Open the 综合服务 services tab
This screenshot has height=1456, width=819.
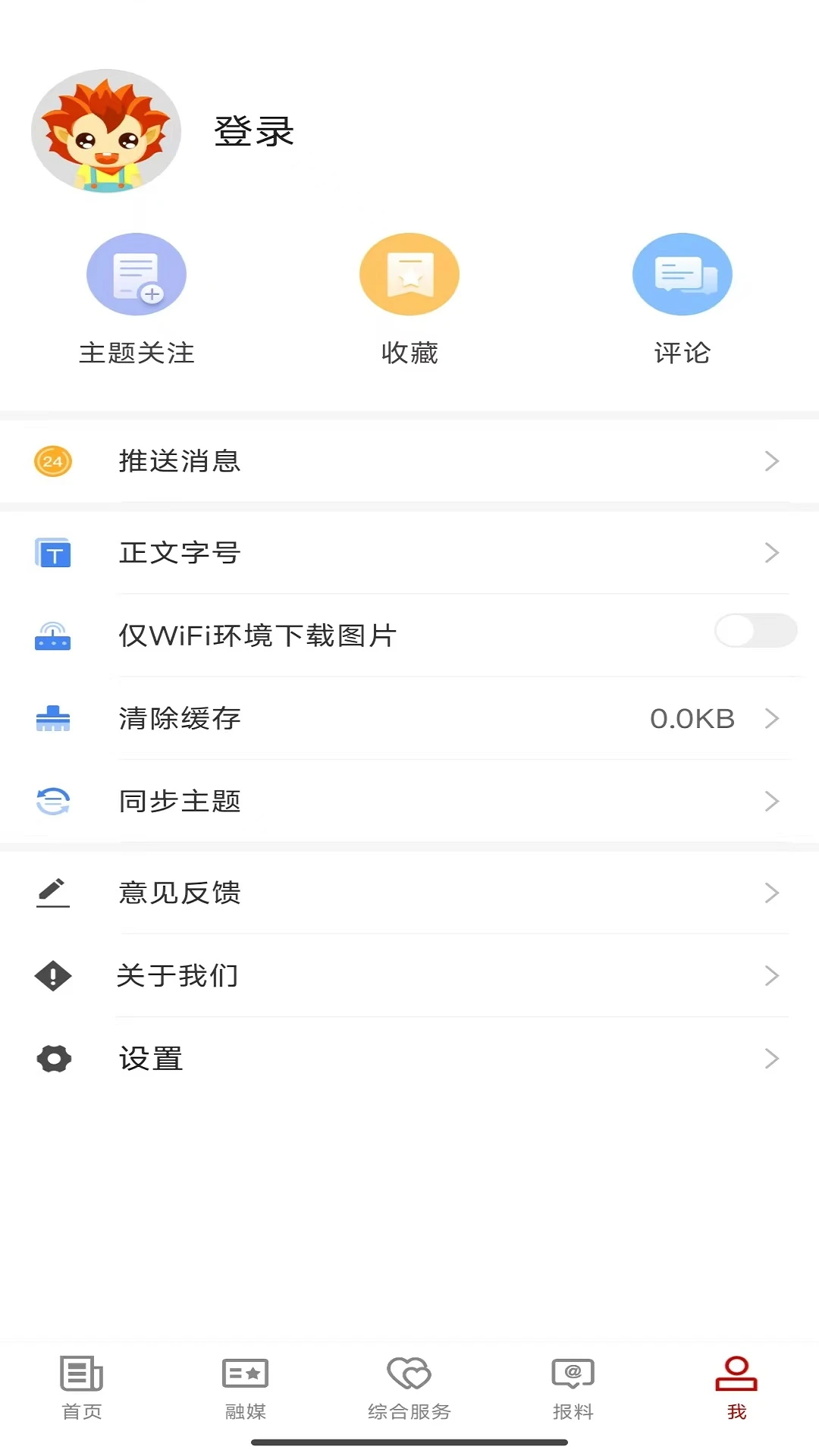coord(409,1392)
